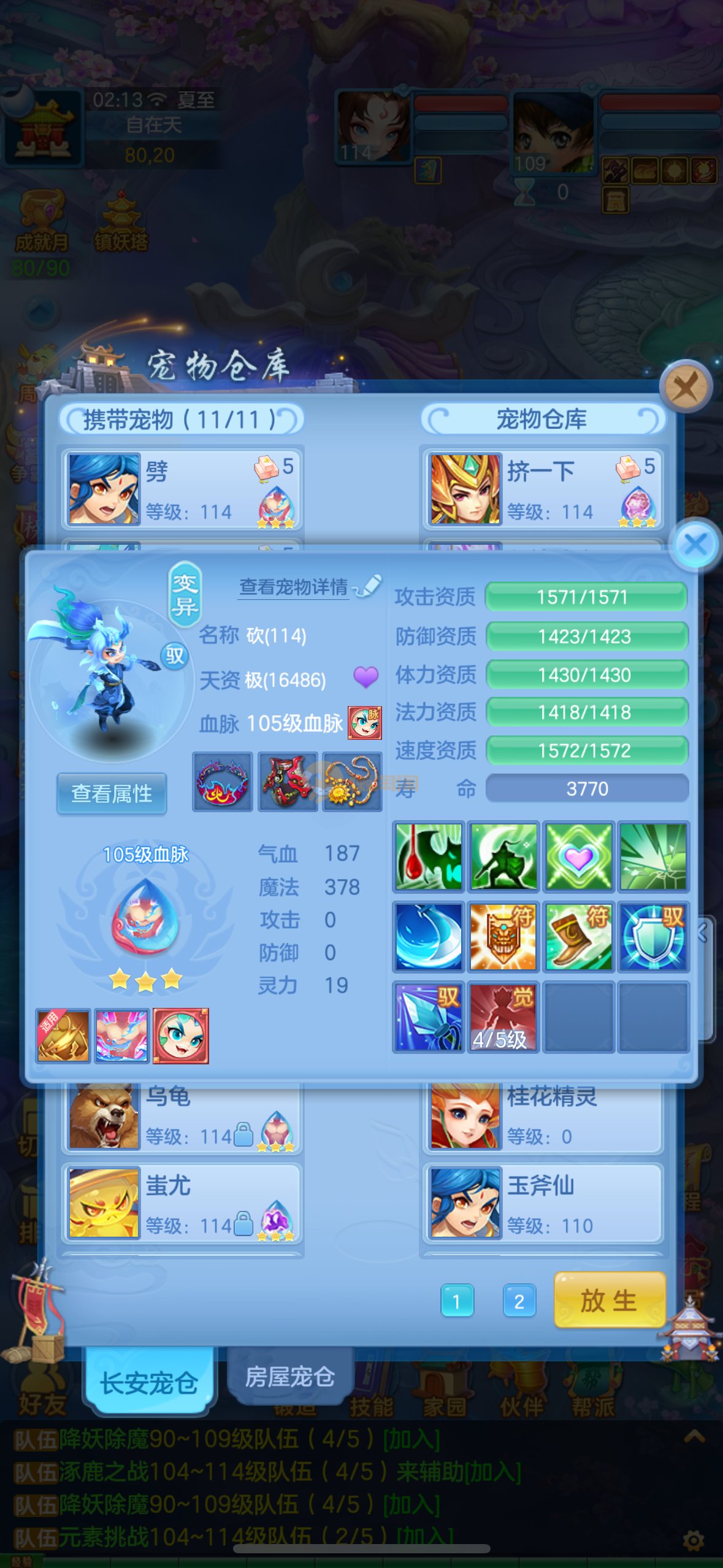Switch to warehouse page 1
Viewport: 723px width, 1568px height.
(456, 1301)
